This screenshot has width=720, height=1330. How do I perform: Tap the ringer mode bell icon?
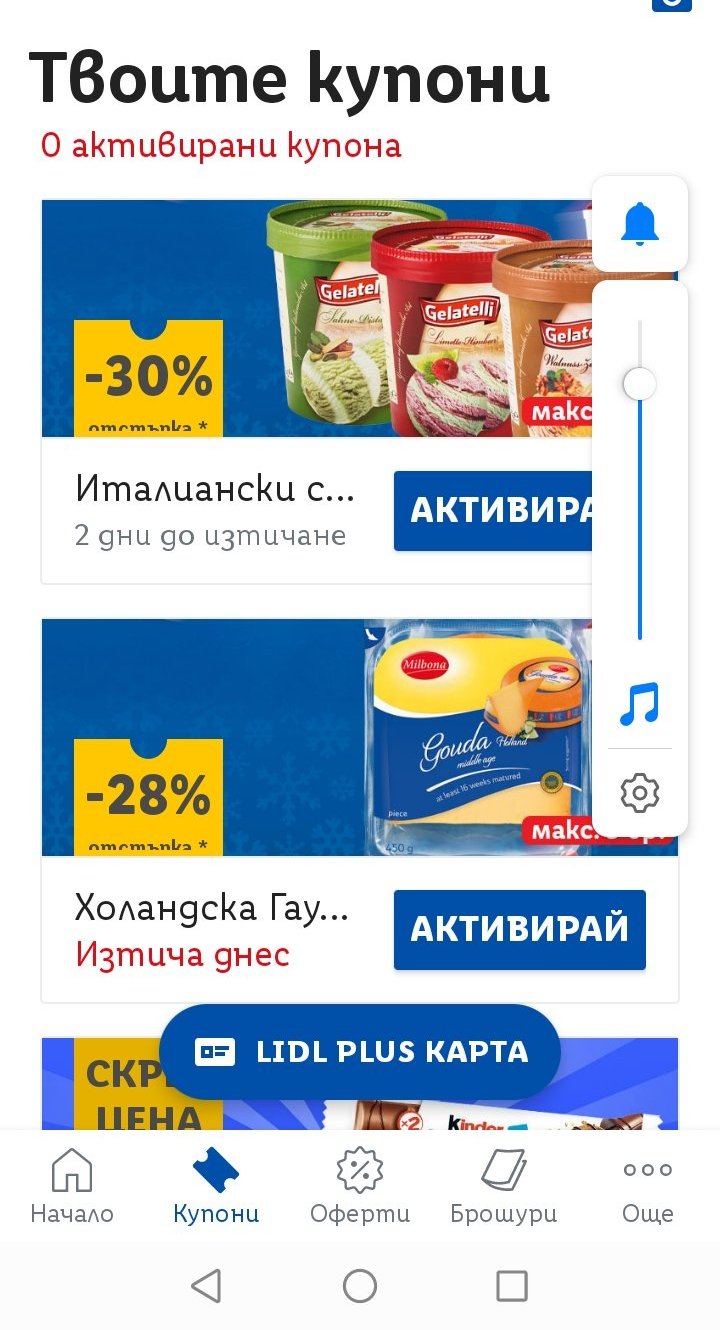point(640,224)
